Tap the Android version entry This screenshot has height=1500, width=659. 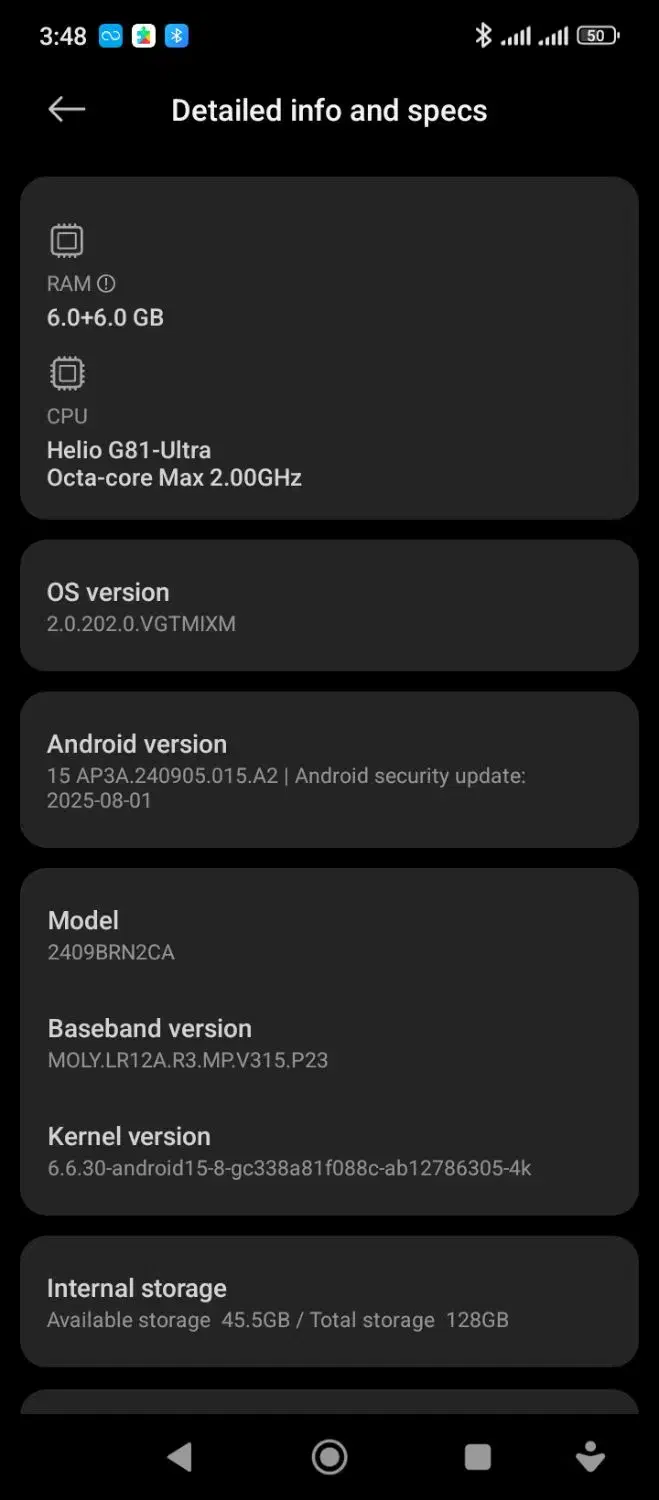[x=329, y=770]
